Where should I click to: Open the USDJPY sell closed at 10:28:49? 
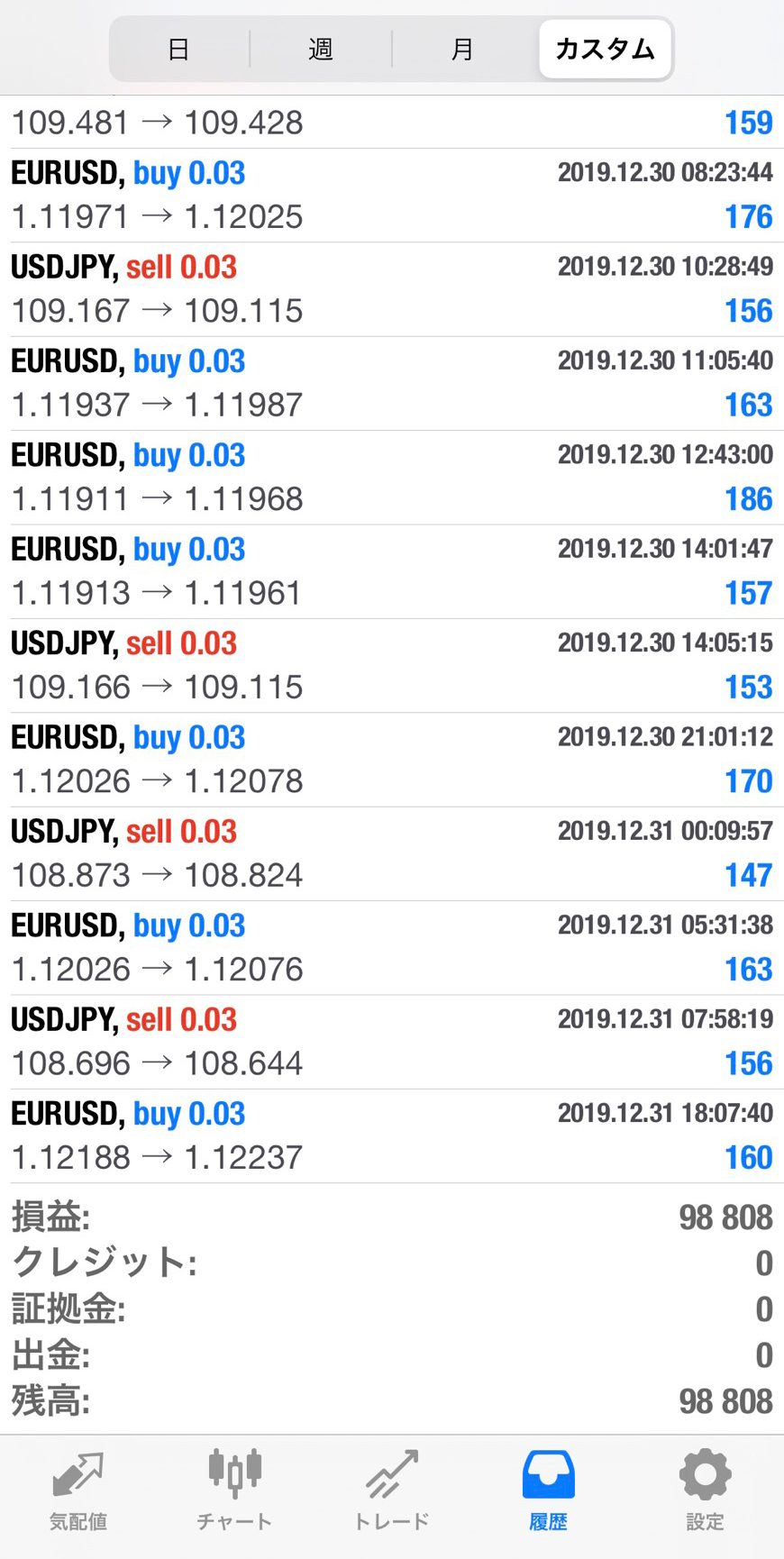[391, 289]
